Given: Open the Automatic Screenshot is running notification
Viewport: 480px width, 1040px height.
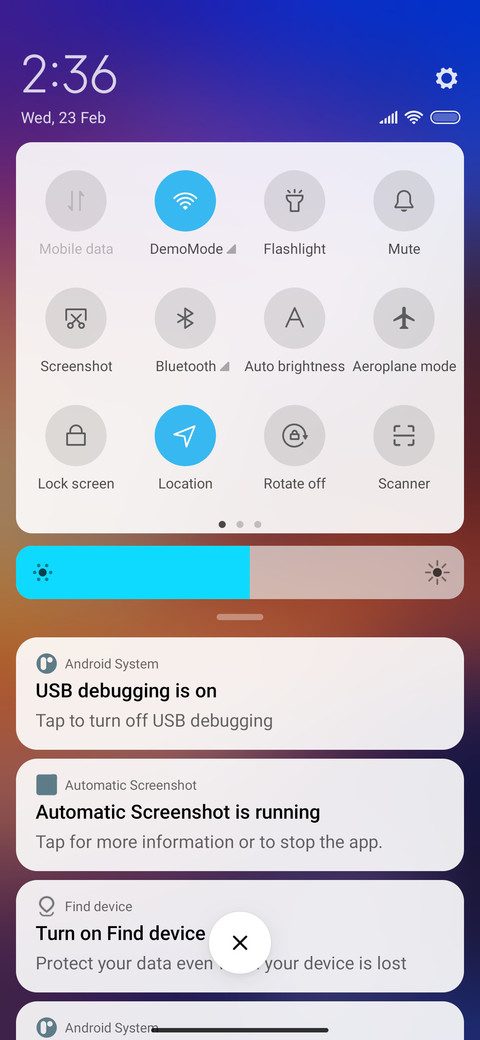Looking at the screenshot, I should click(x=240, y=815).
